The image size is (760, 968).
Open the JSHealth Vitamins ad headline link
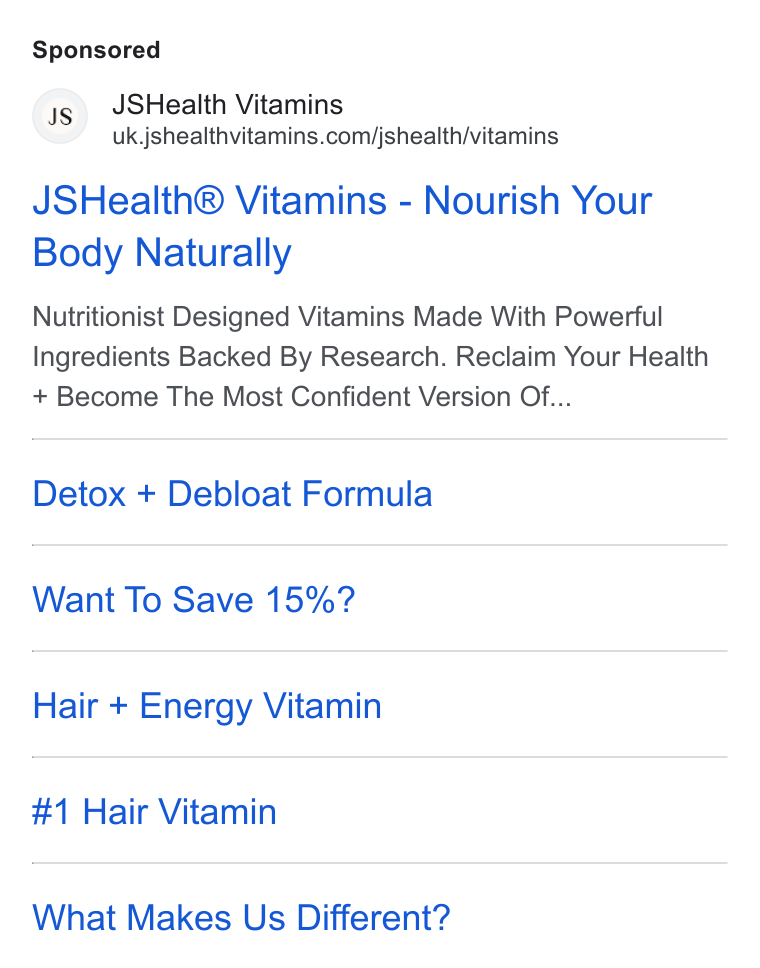click(x=342, y=227)
